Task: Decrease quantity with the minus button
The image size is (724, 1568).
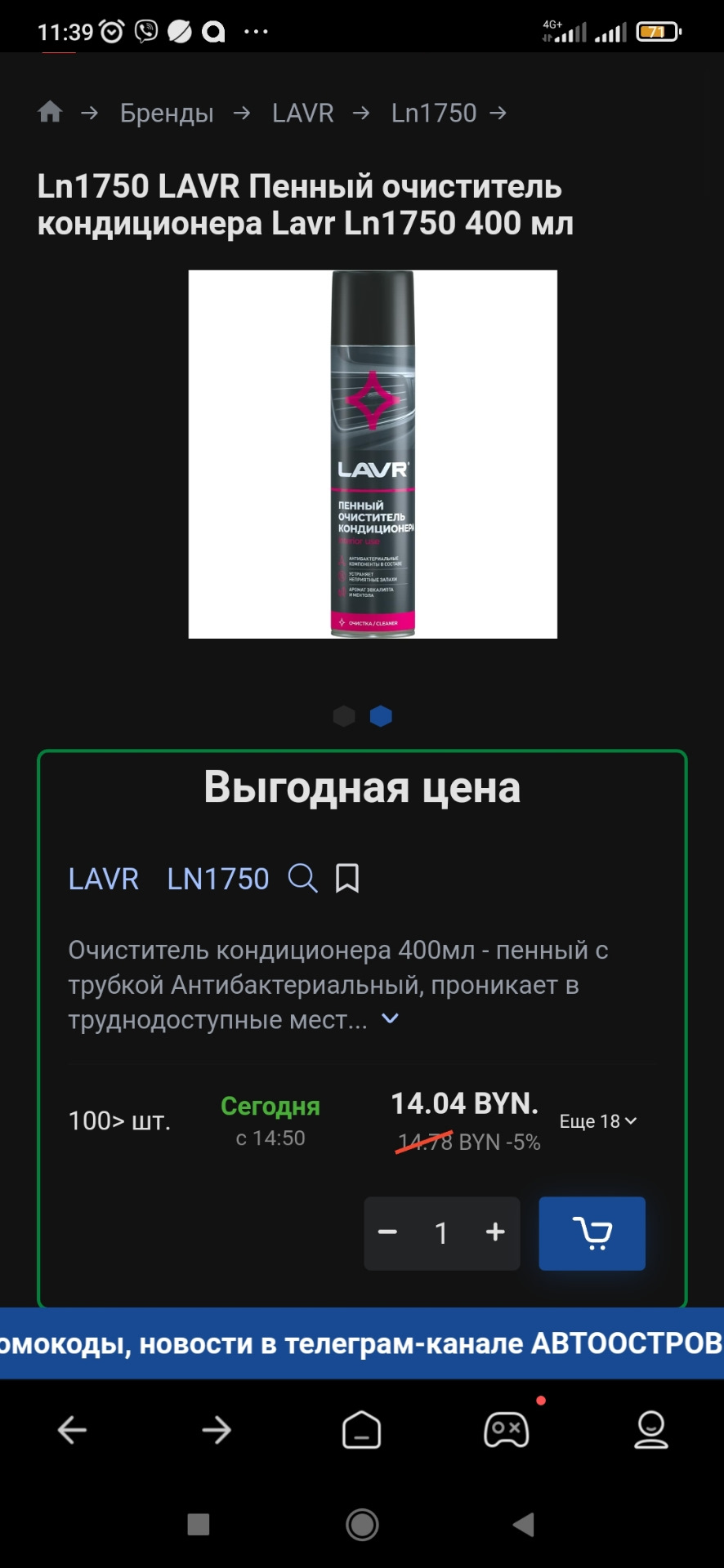Action: tap(388, 1232)
